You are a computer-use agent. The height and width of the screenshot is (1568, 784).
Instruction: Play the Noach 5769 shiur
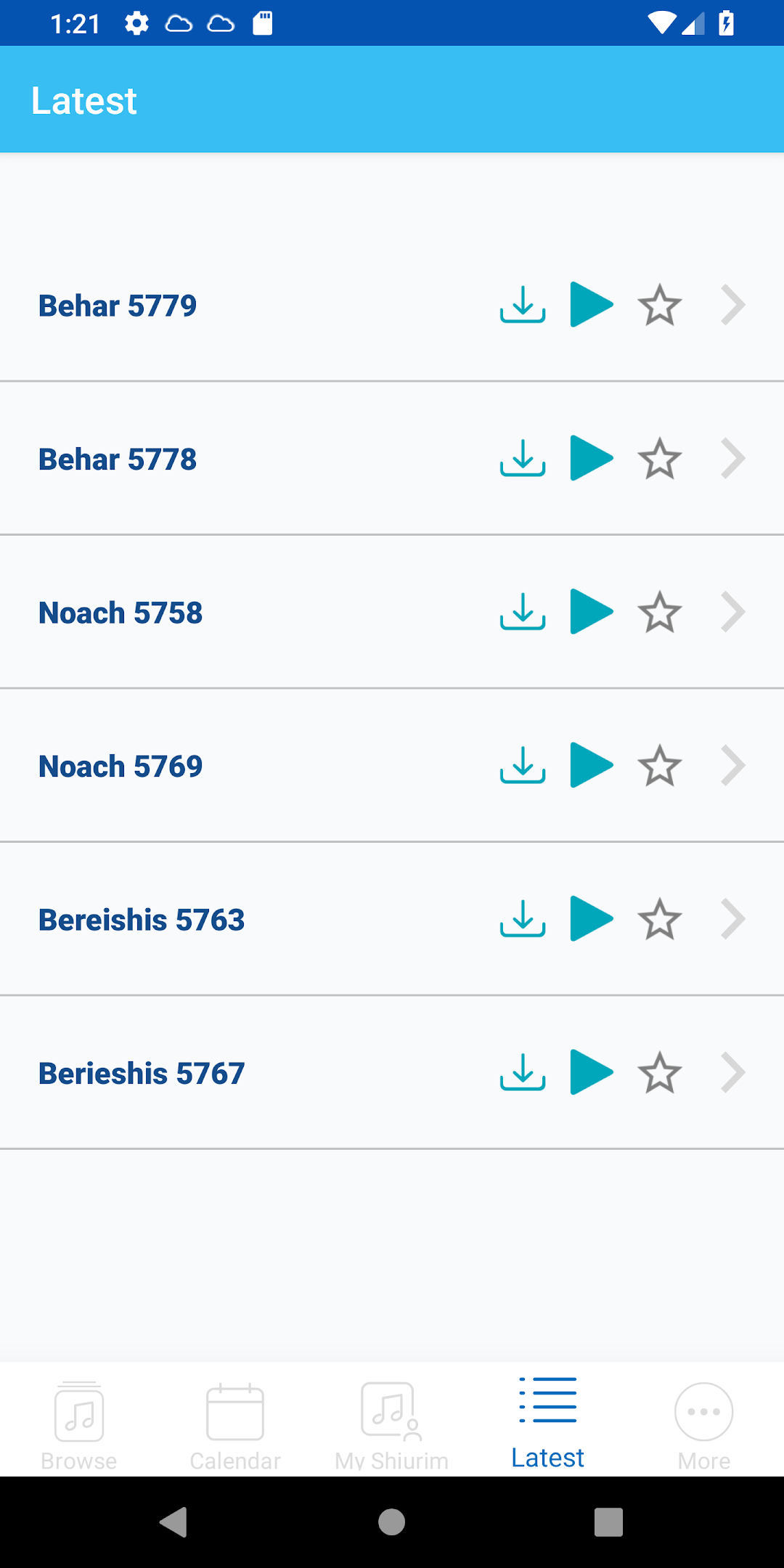coord(592,765)
